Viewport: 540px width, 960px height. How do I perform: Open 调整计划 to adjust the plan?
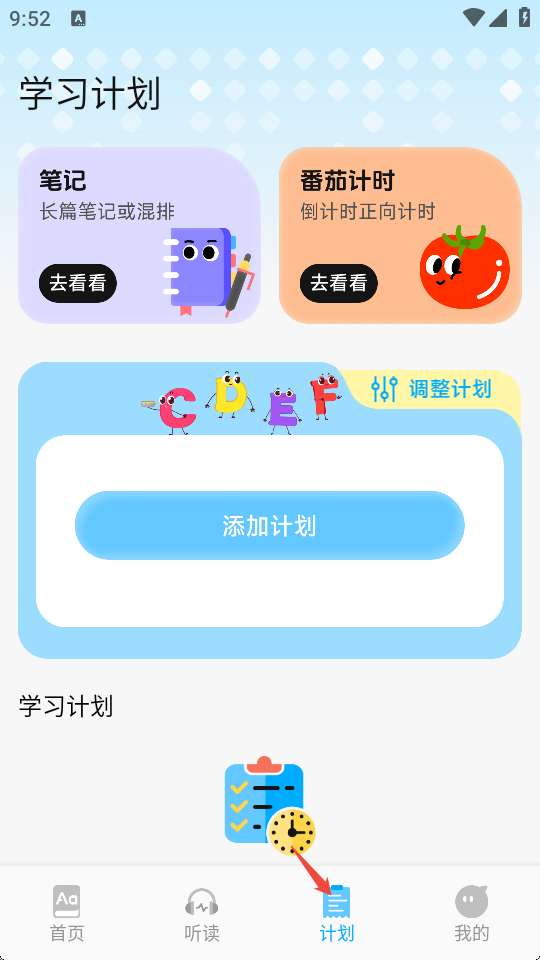[x=431, y=389]
